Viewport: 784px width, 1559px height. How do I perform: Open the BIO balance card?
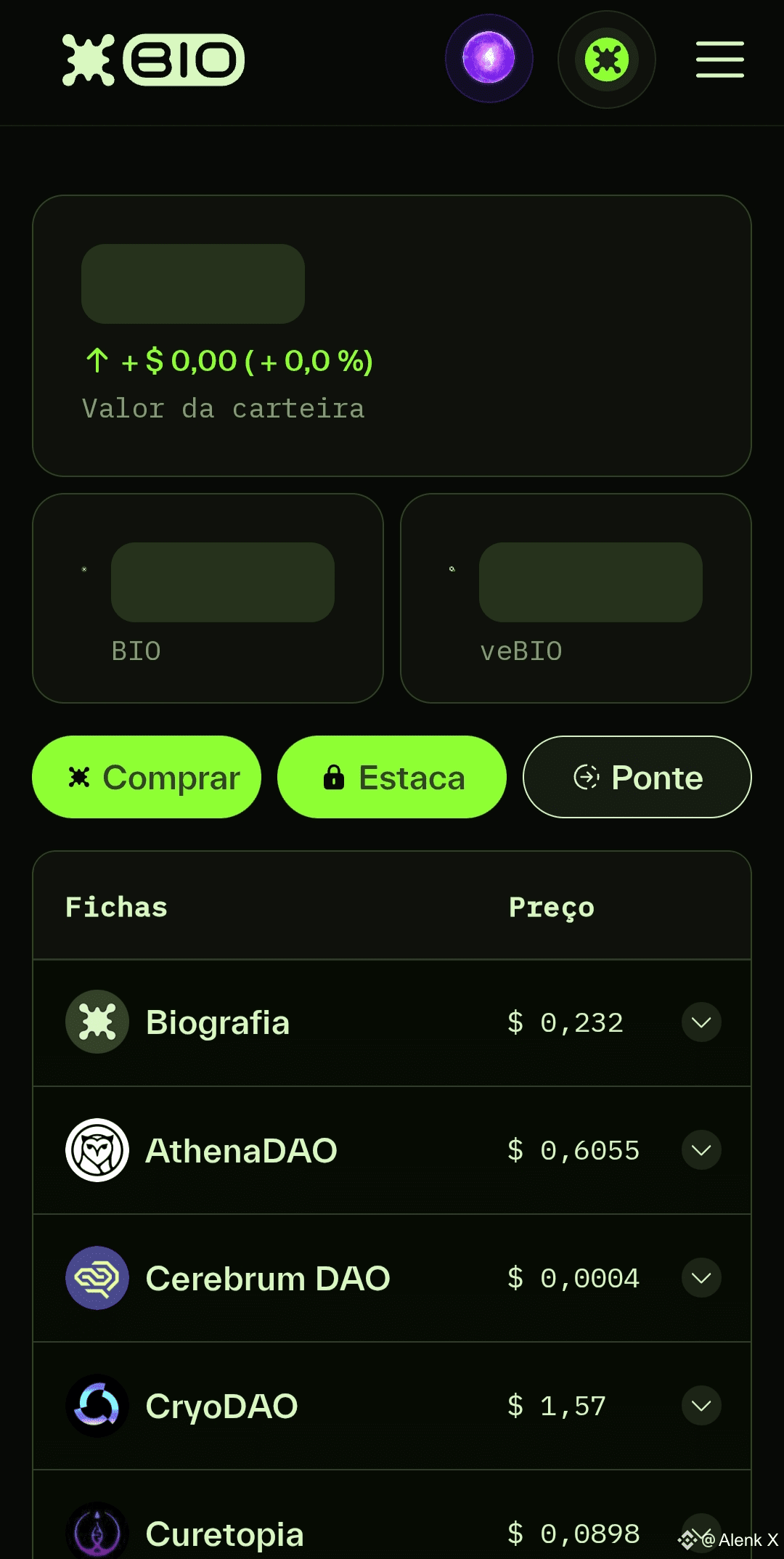(208, 598)
